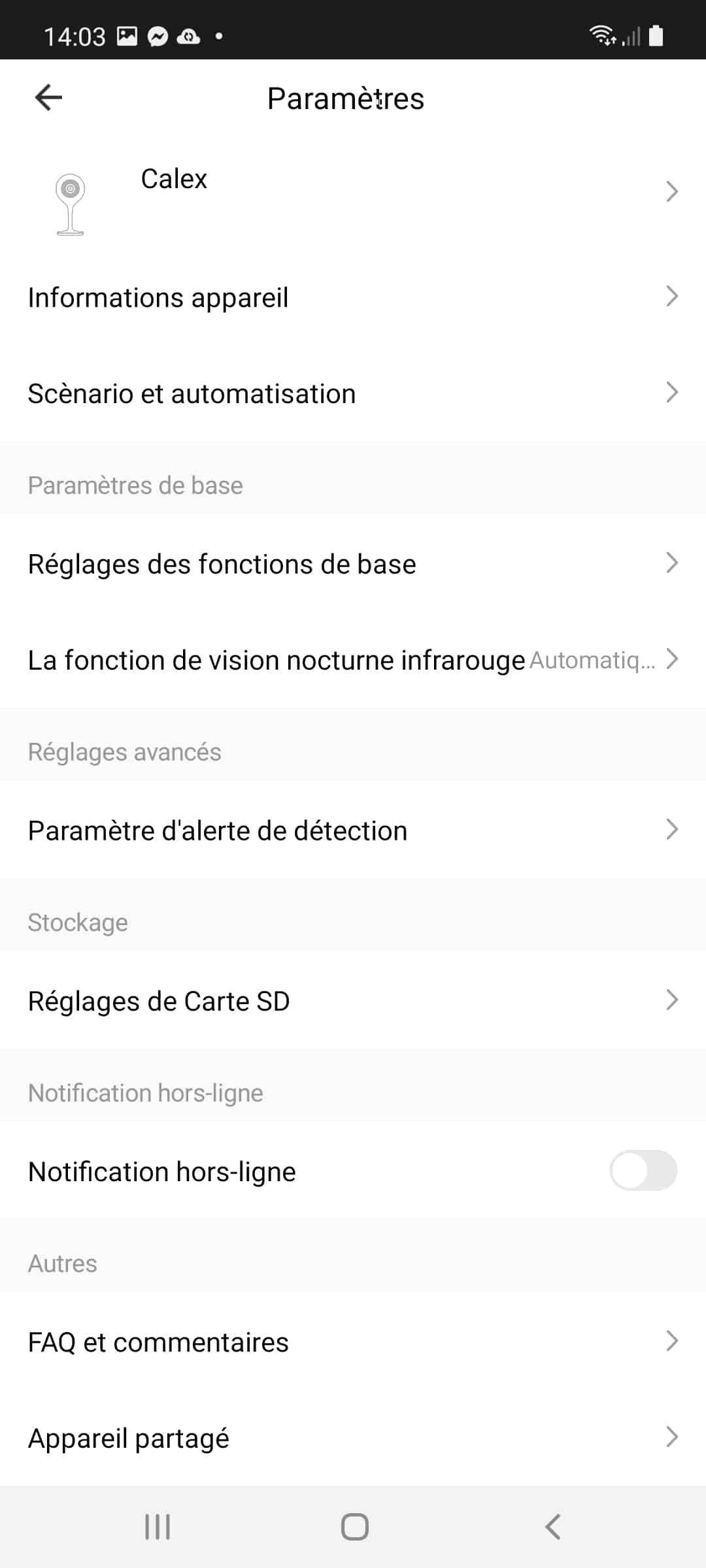Tap the system home button

click(x=354, y=1527)
